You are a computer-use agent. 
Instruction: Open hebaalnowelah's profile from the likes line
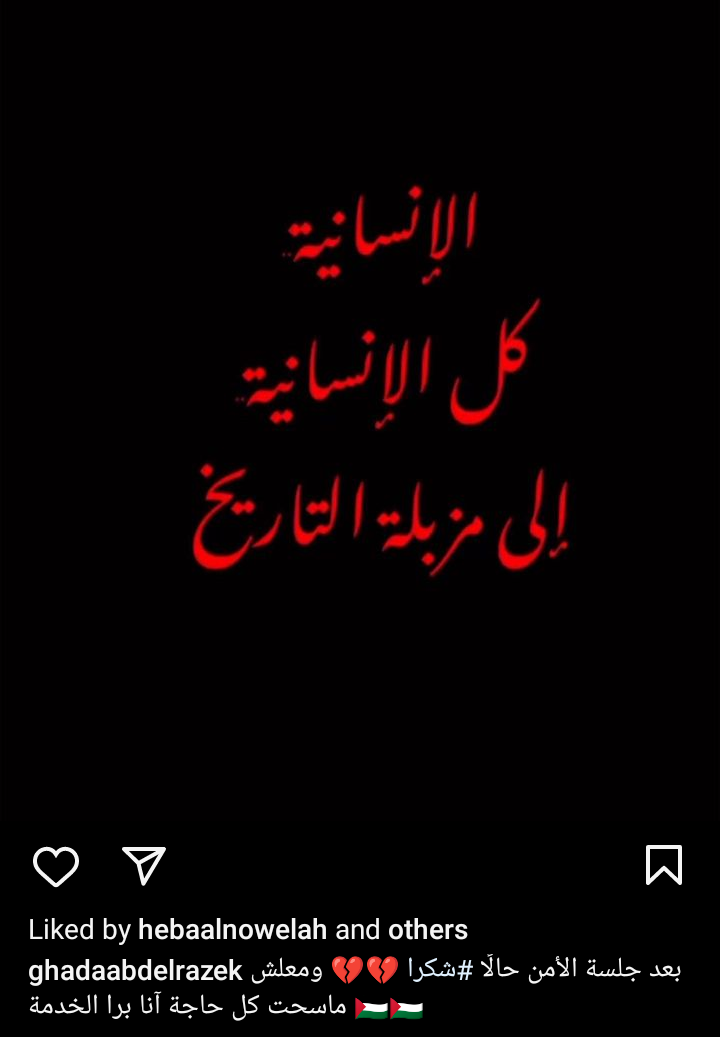[x=232, y=930]
